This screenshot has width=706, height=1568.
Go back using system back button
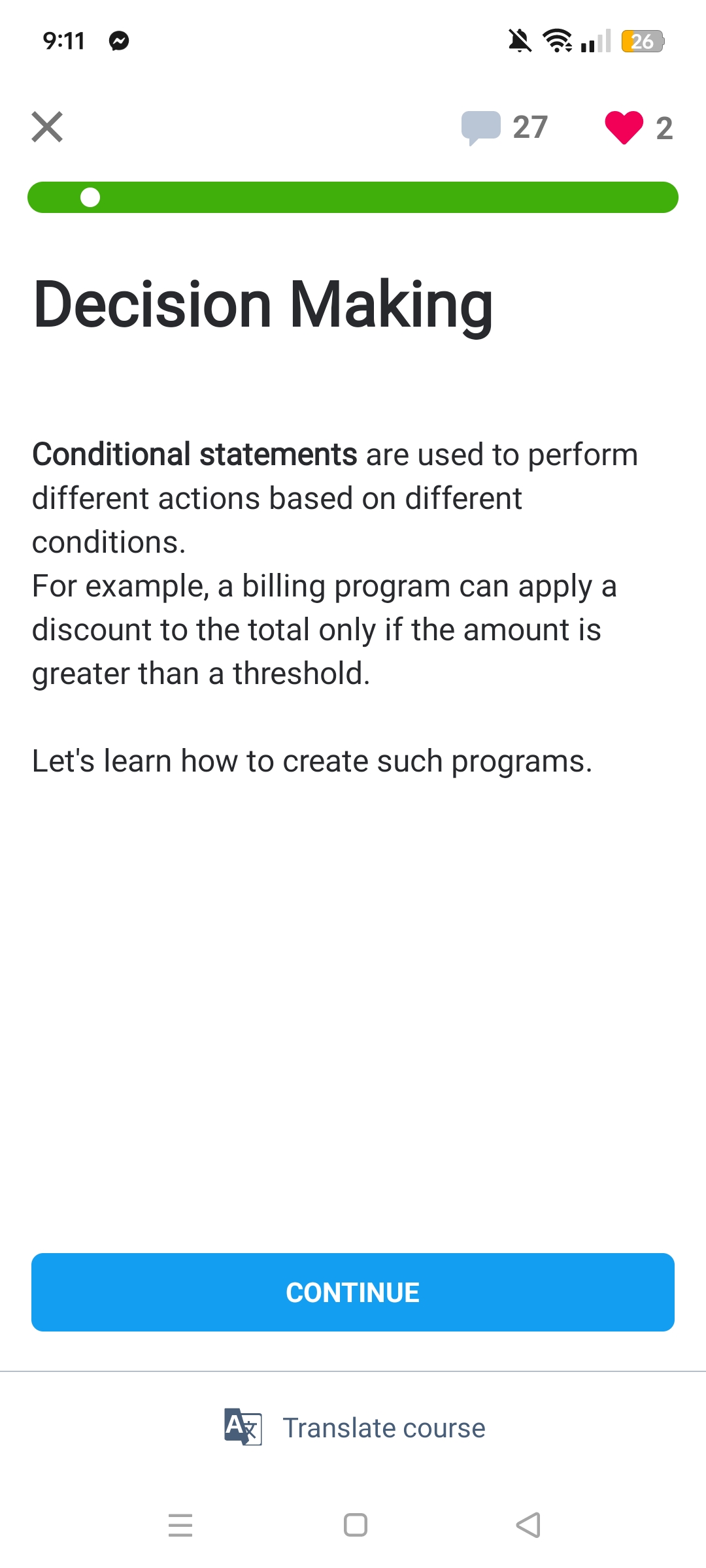click(528, 1525)
